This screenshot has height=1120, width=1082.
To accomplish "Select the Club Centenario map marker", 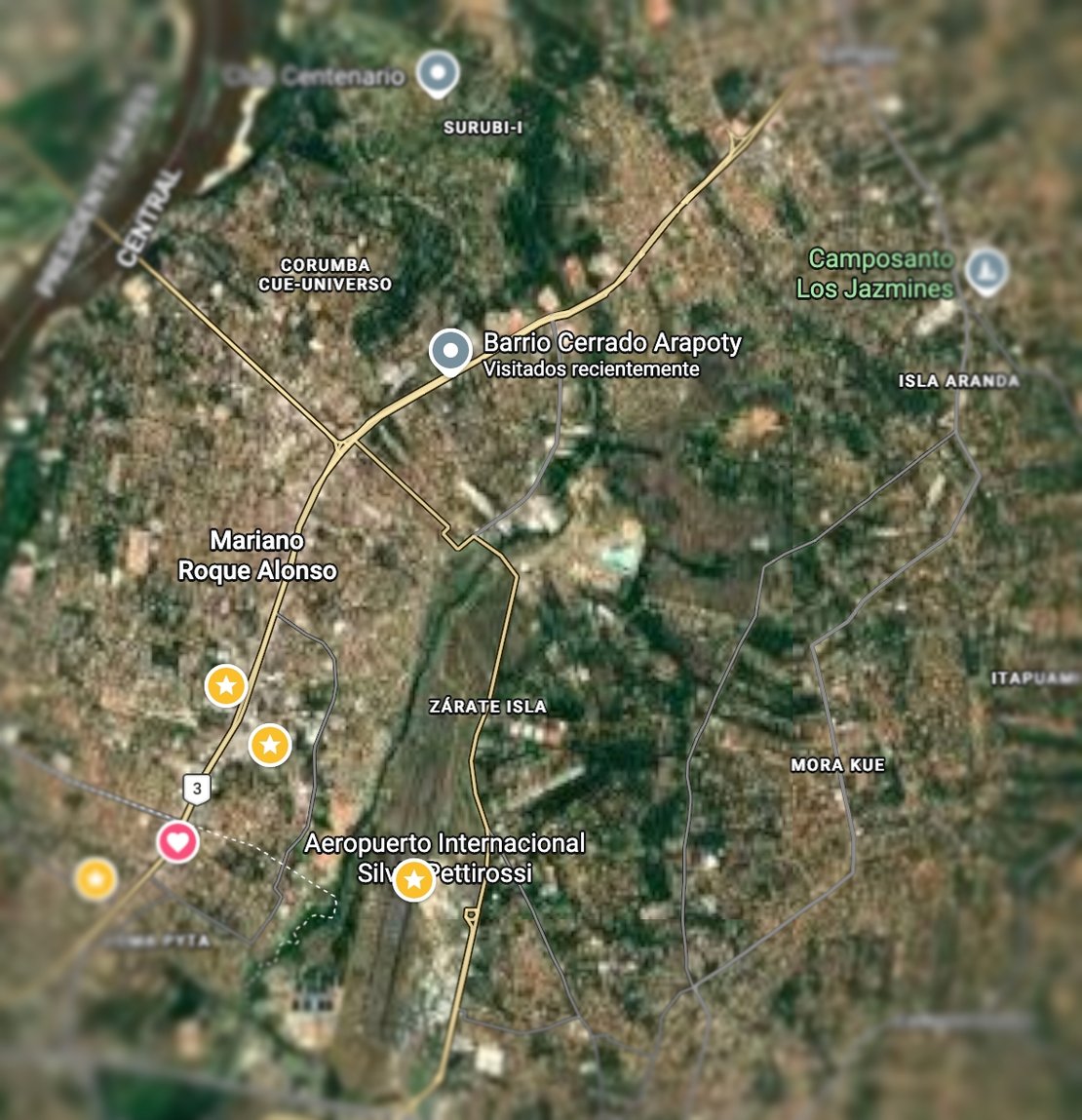I will (438, 73).
